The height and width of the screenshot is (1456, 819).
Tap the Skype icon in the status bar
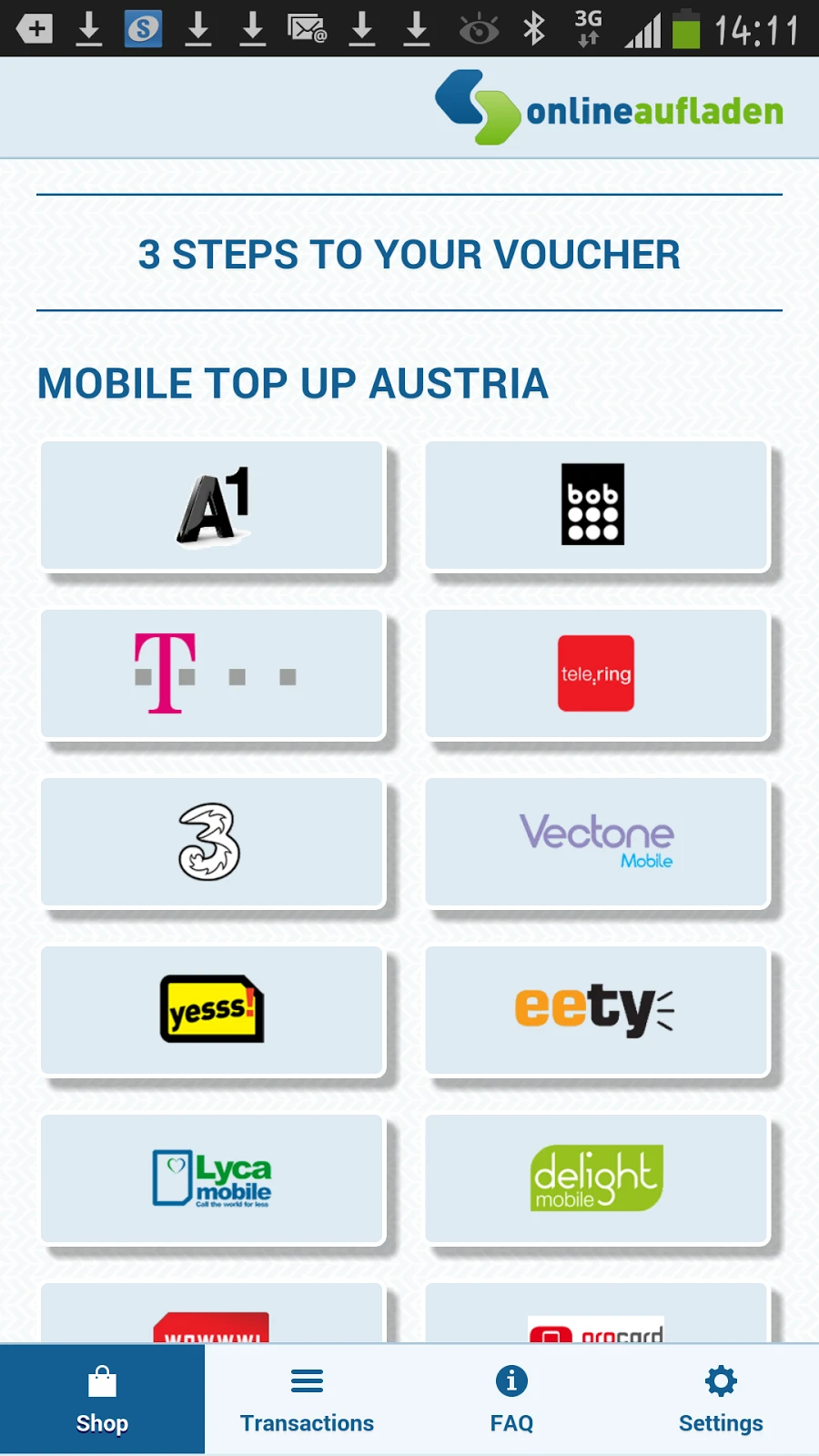(144, 28)
